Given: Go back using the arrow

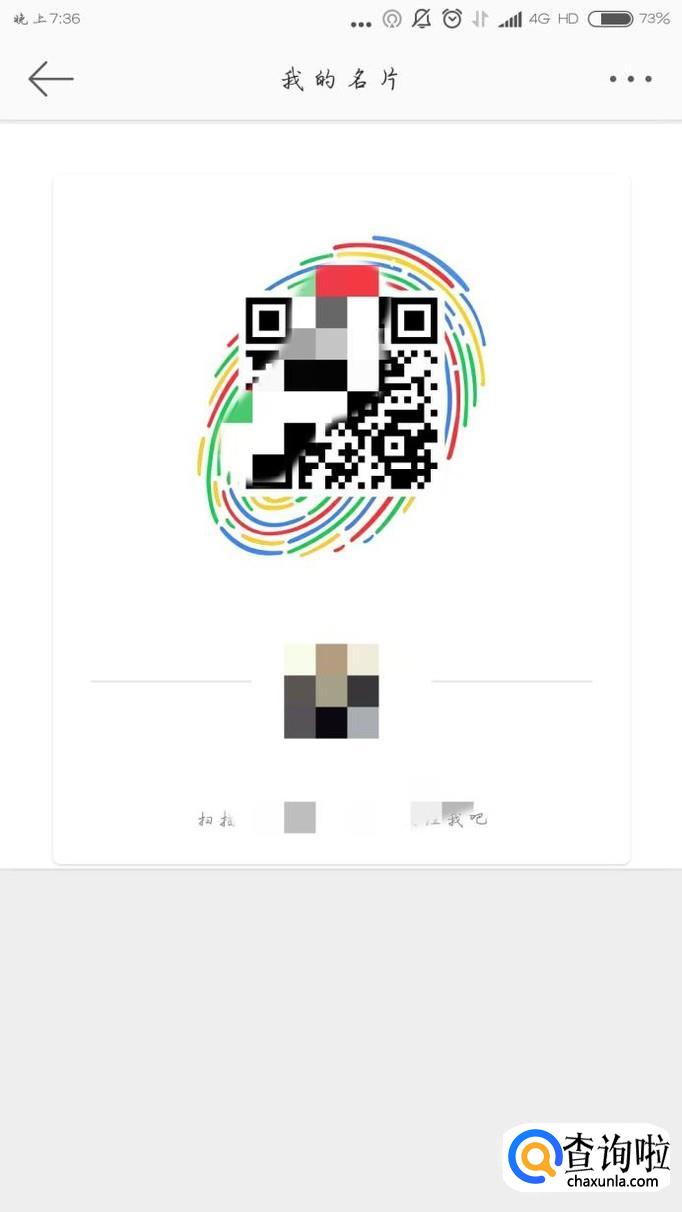Looking at the screenshot, I should [50, 79].
